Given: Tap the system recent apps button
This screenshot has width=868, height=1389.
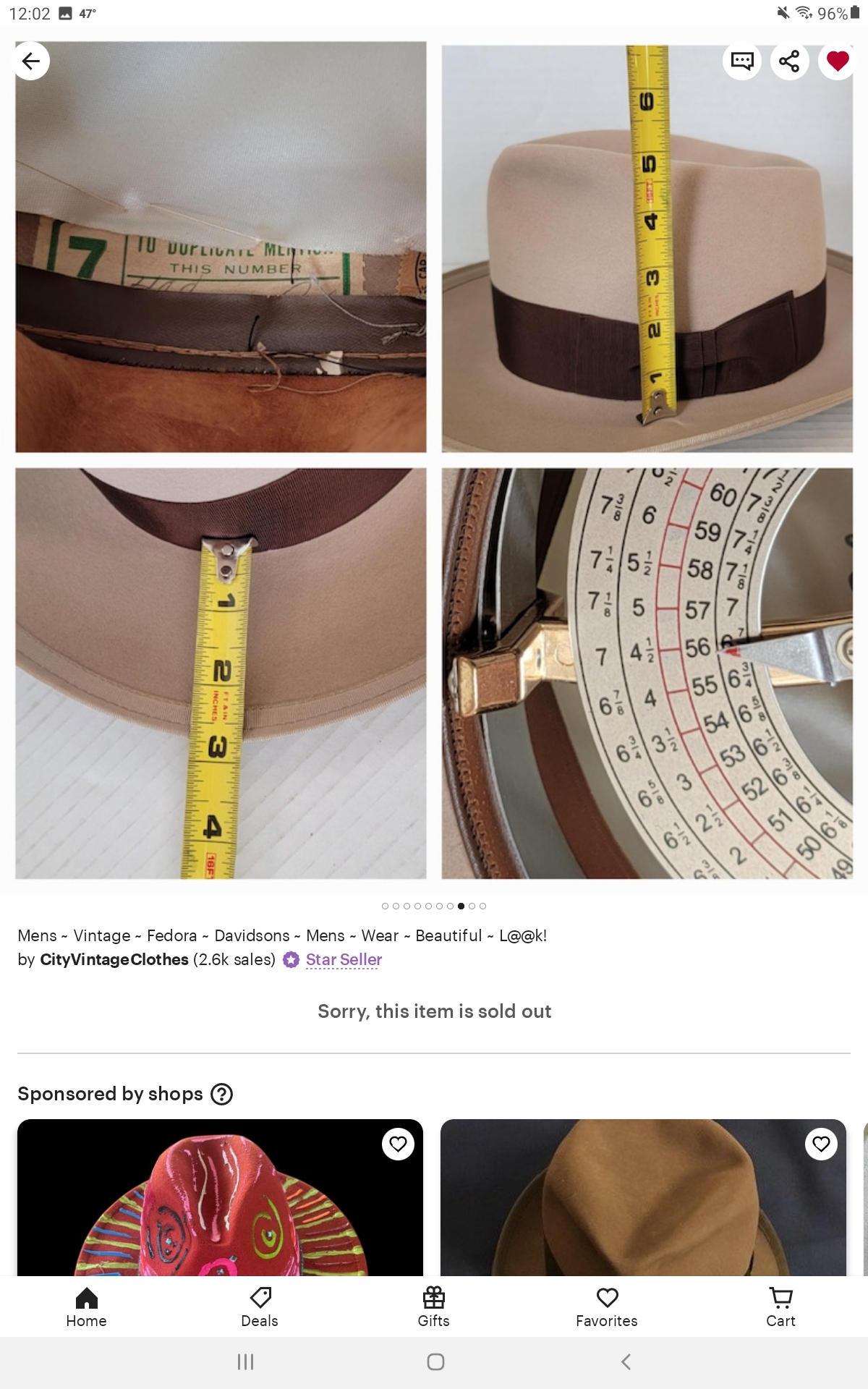Looking at the screenshot, I should 246,1362.
